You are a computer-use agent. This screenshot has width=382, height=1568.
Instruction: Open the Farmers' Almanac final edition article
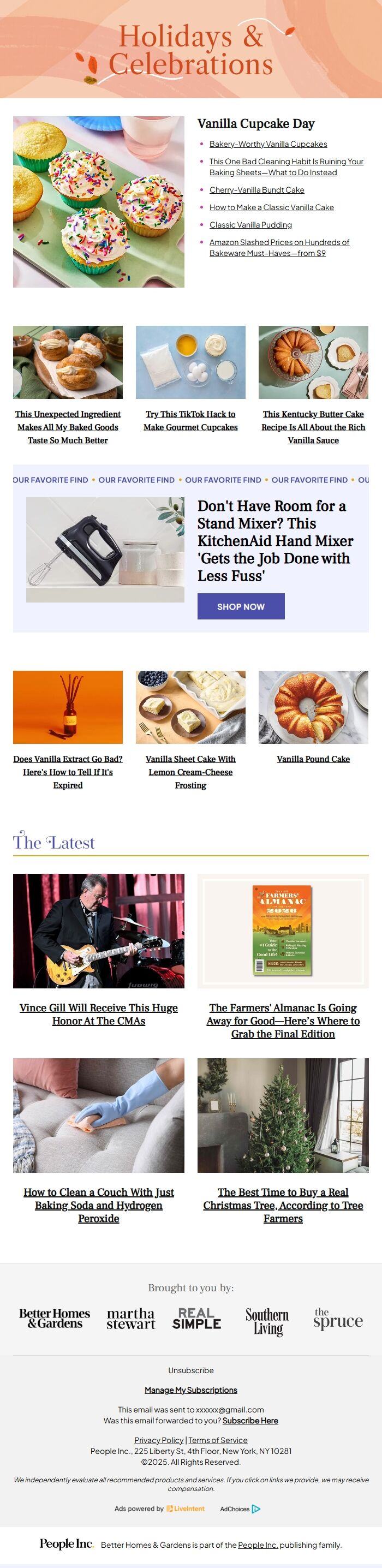tap(283, 1021)
